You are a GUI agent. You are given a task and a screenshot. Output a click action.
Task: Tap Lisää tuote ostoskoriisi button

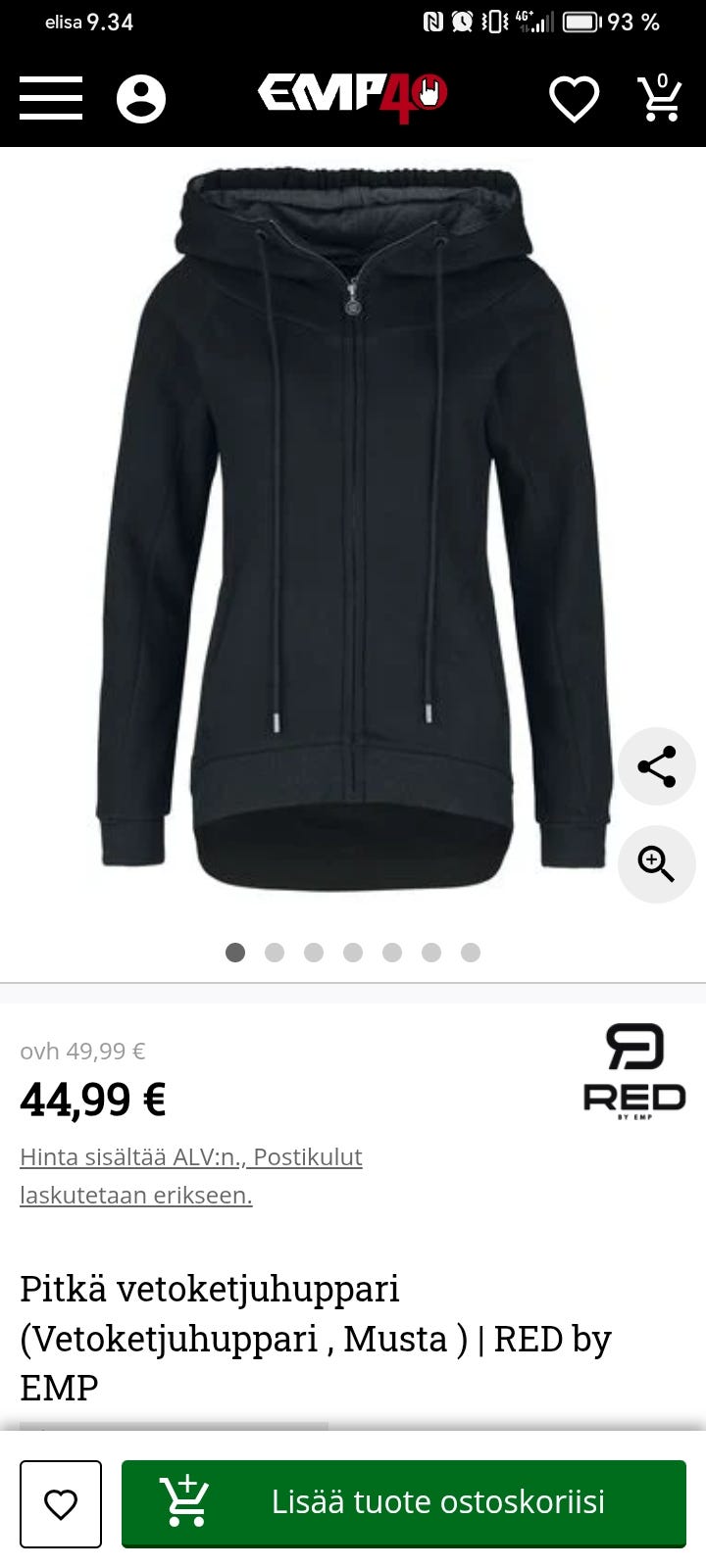(404, 1503)
